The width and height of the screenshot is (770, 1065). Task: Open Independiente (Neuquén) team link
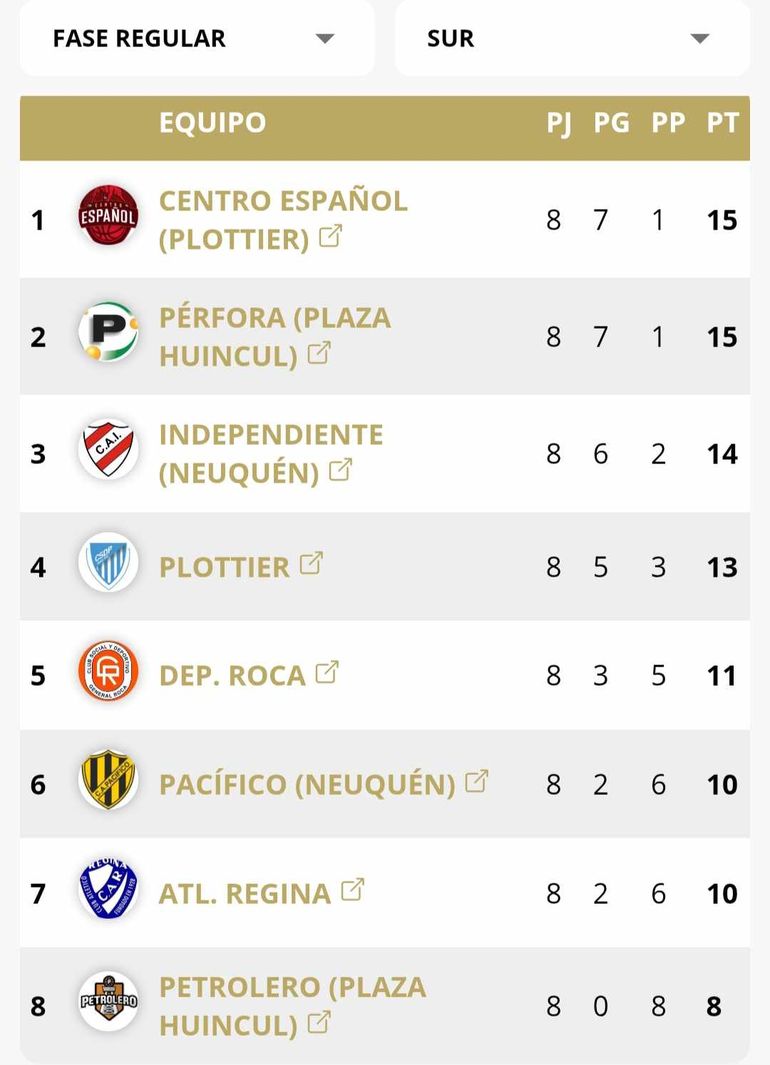pos(271,453)
